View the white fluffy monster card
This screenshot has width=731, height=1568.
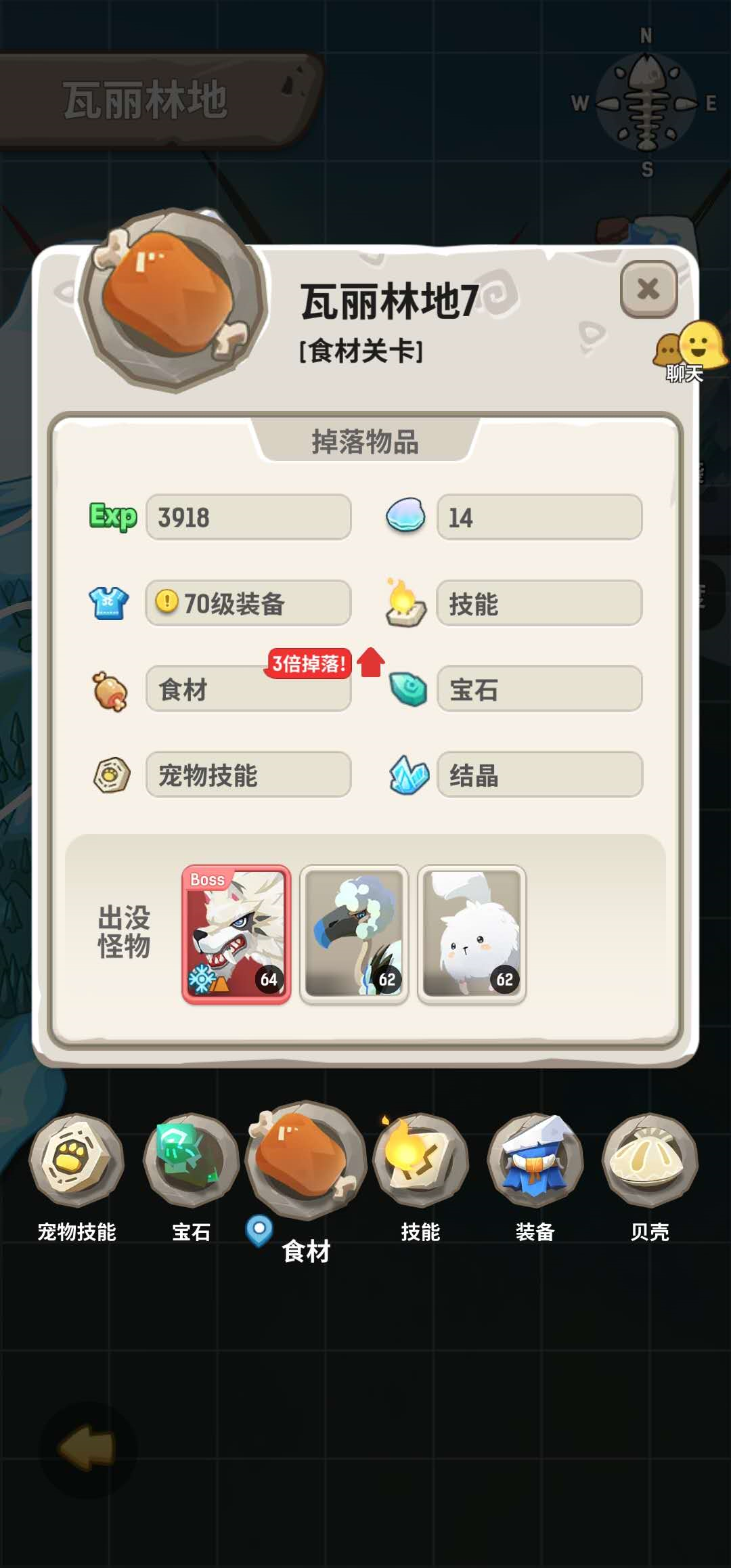(x=472, y=934)
